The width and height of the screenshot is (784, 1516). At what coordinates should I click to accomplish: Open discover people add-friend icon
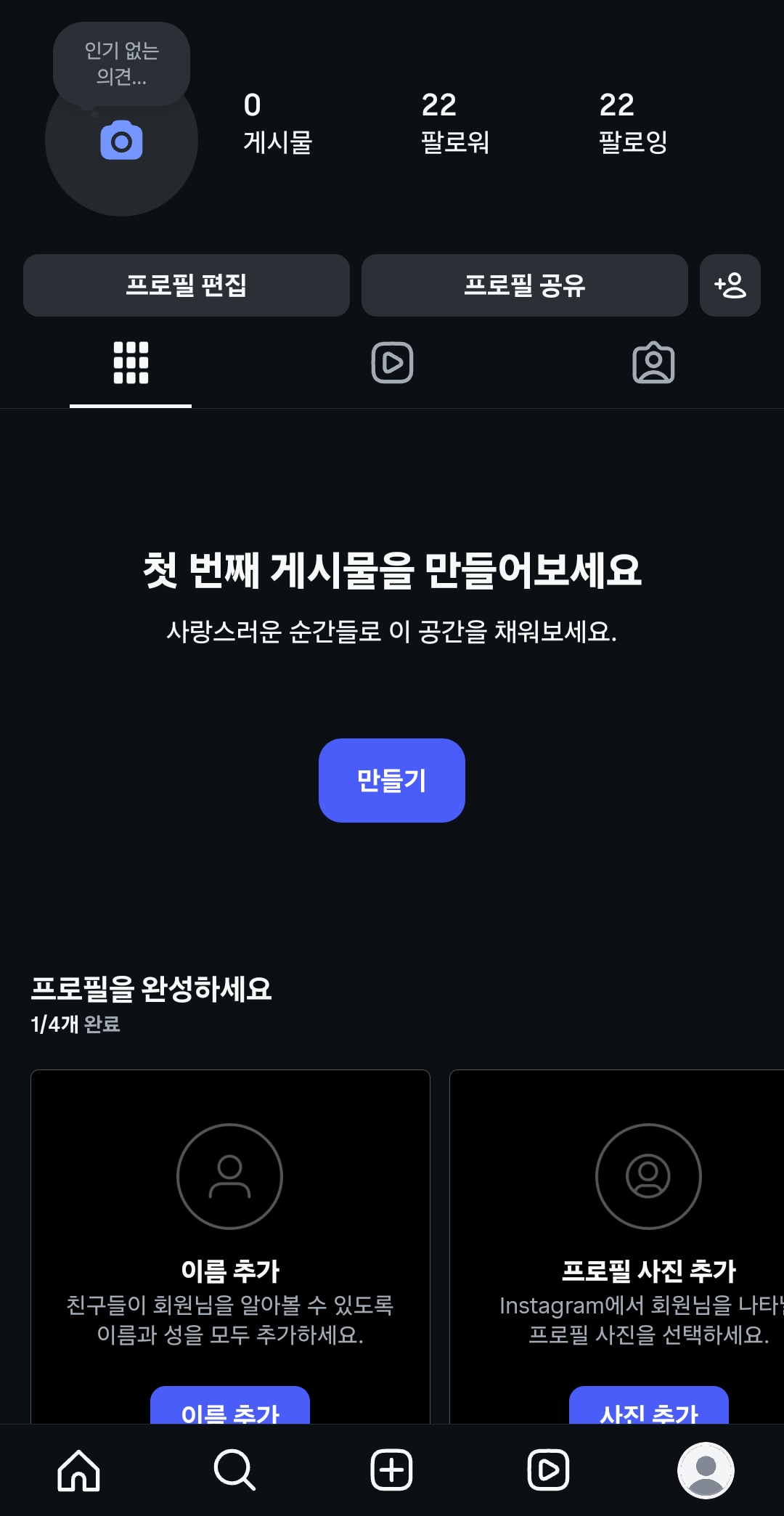pyautogui.click(x=730, y=285)
